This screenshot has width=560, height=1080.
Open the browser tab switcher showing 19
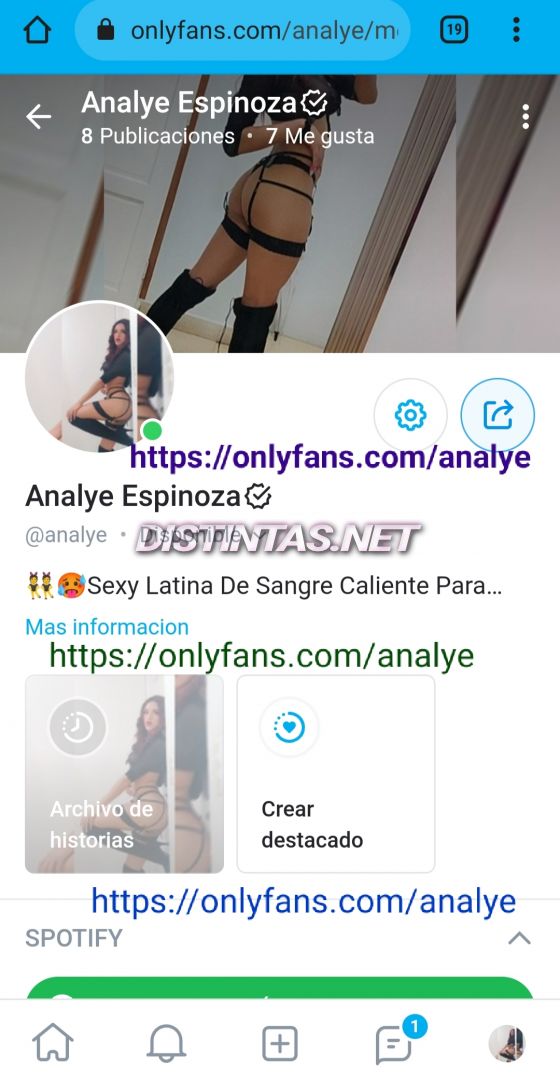454,30
